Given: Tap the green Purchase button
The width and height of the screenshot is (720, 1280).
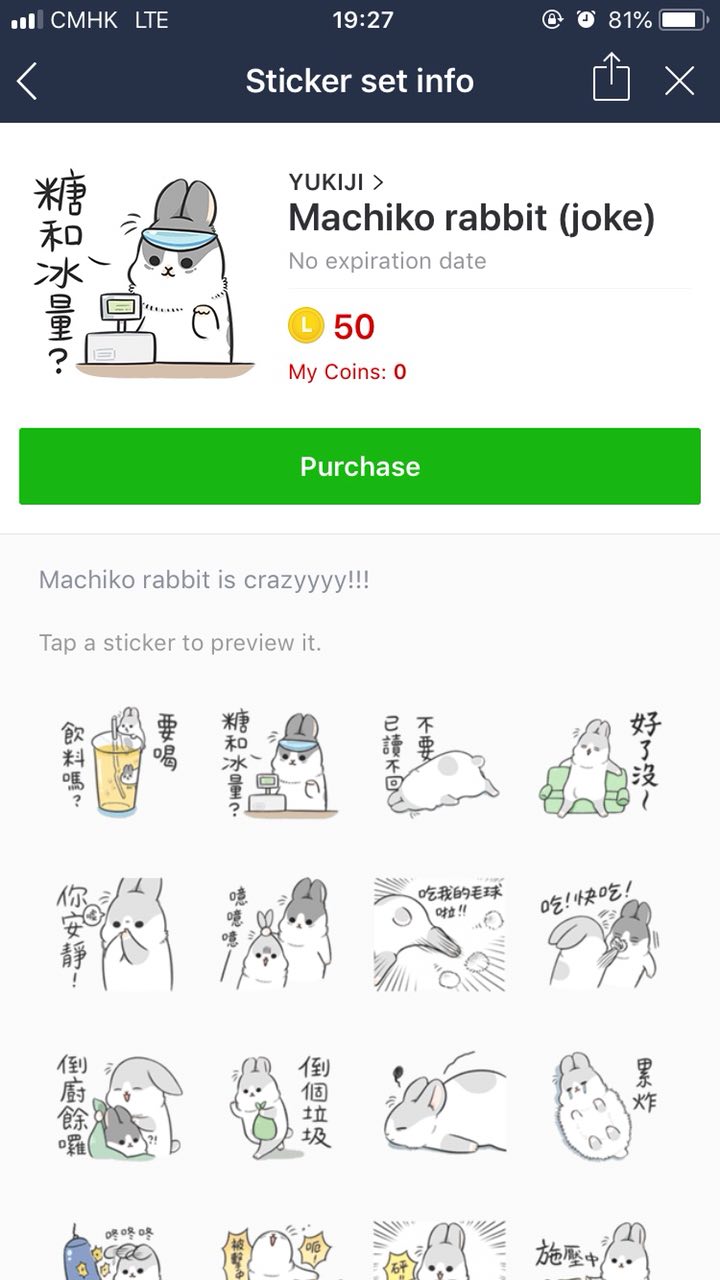Looking at the screenshot, I should (360, 467).
